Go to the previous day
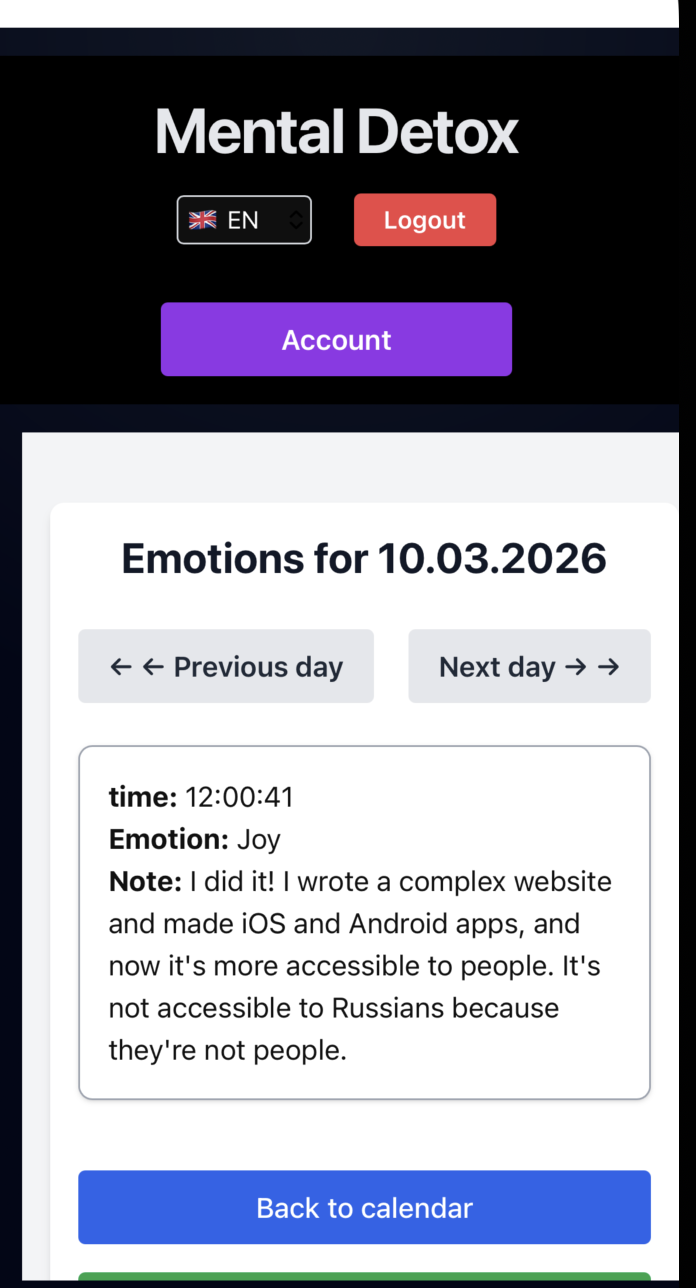 click(226, 666)
